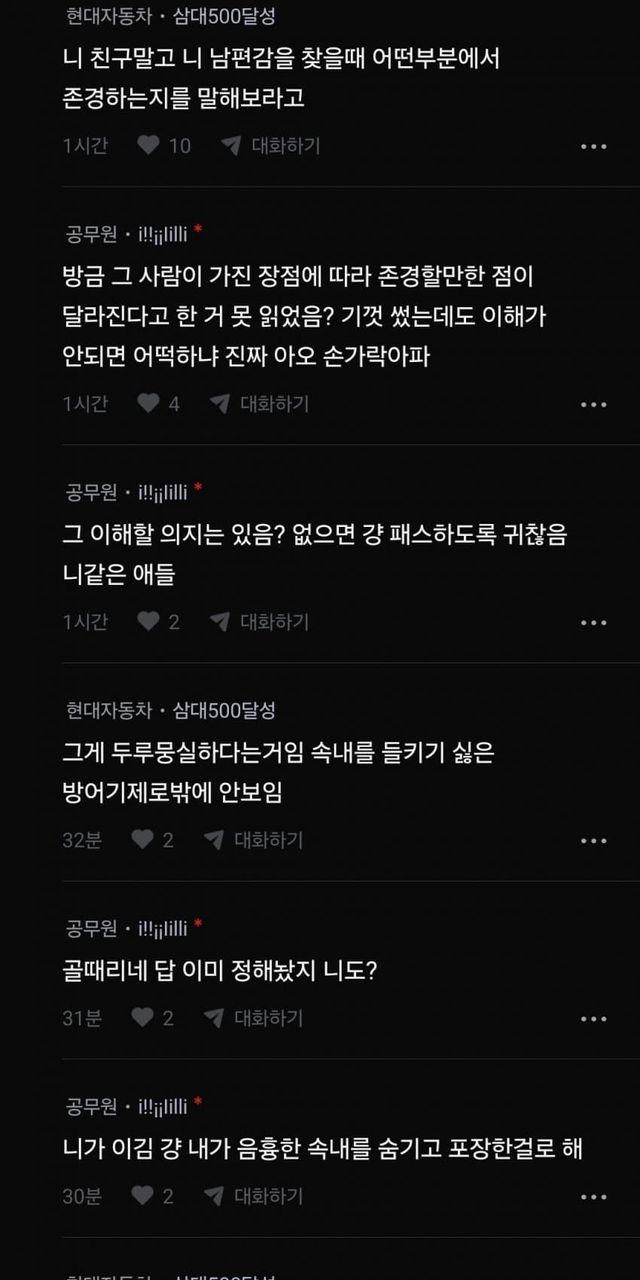Open more options on the '골때리네' comment

click(x=594, y=1018)
